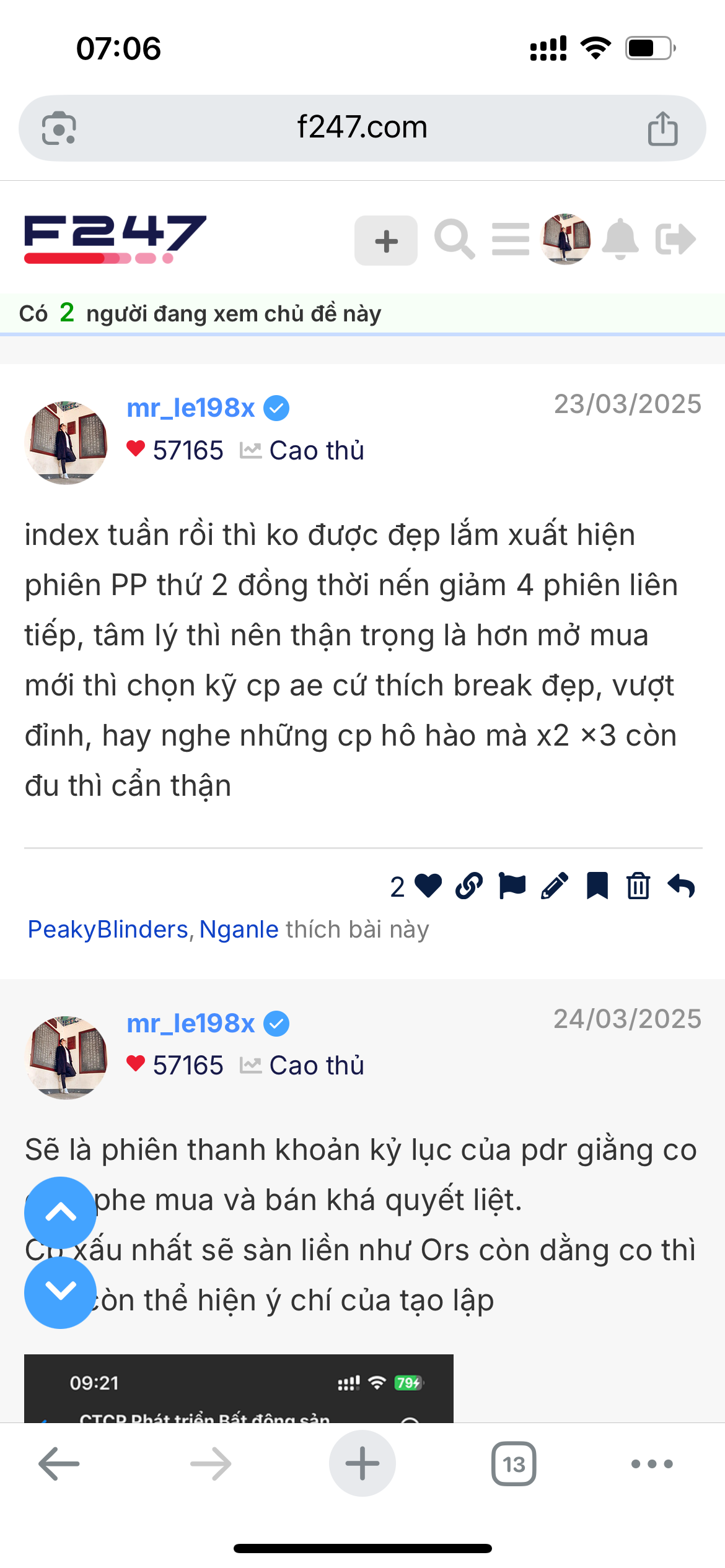Bookmark the 23/03/2025 post
Image resolution: width=725 pixels, height=1568 pixels.
tap(597, 886)
